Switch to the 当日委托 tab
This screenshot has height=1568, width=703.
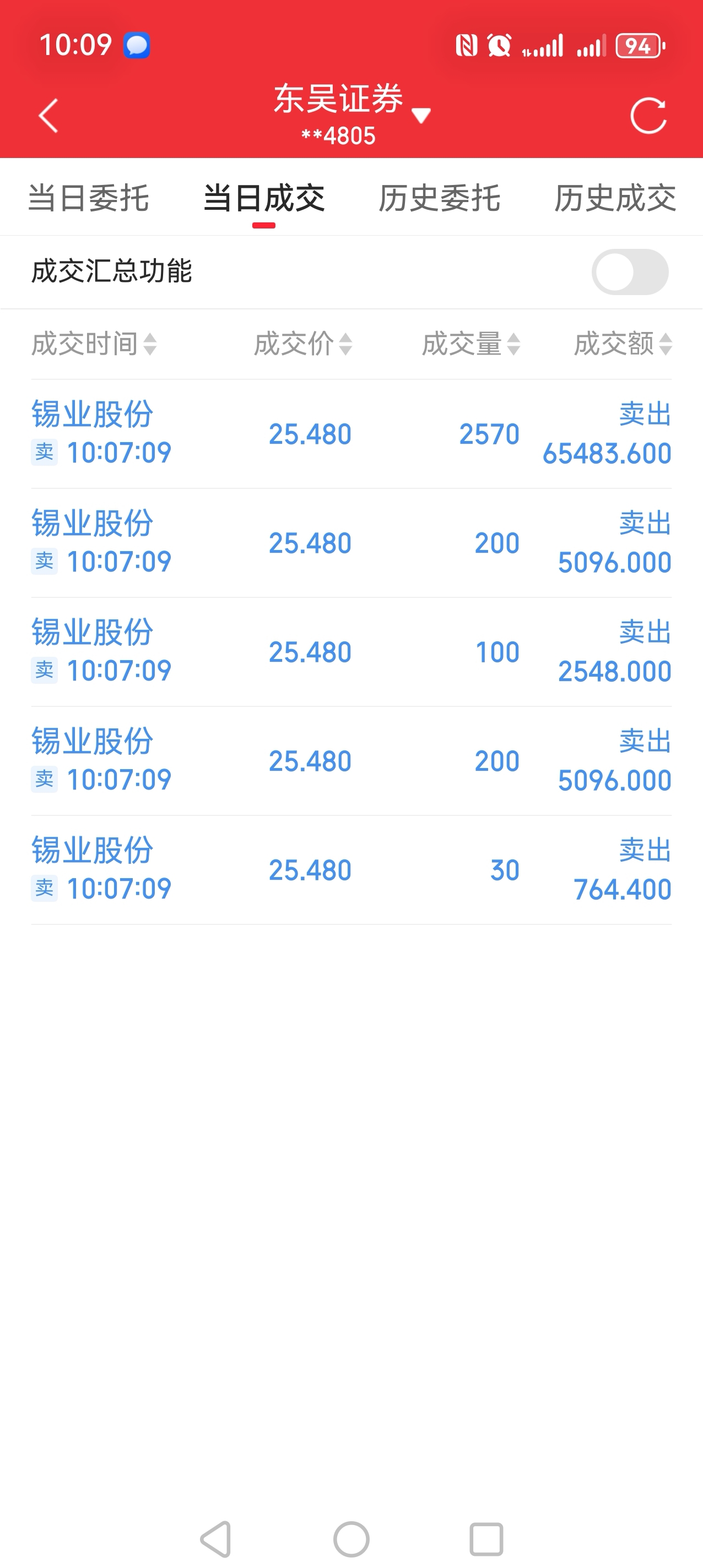click(x=88, y=198)
